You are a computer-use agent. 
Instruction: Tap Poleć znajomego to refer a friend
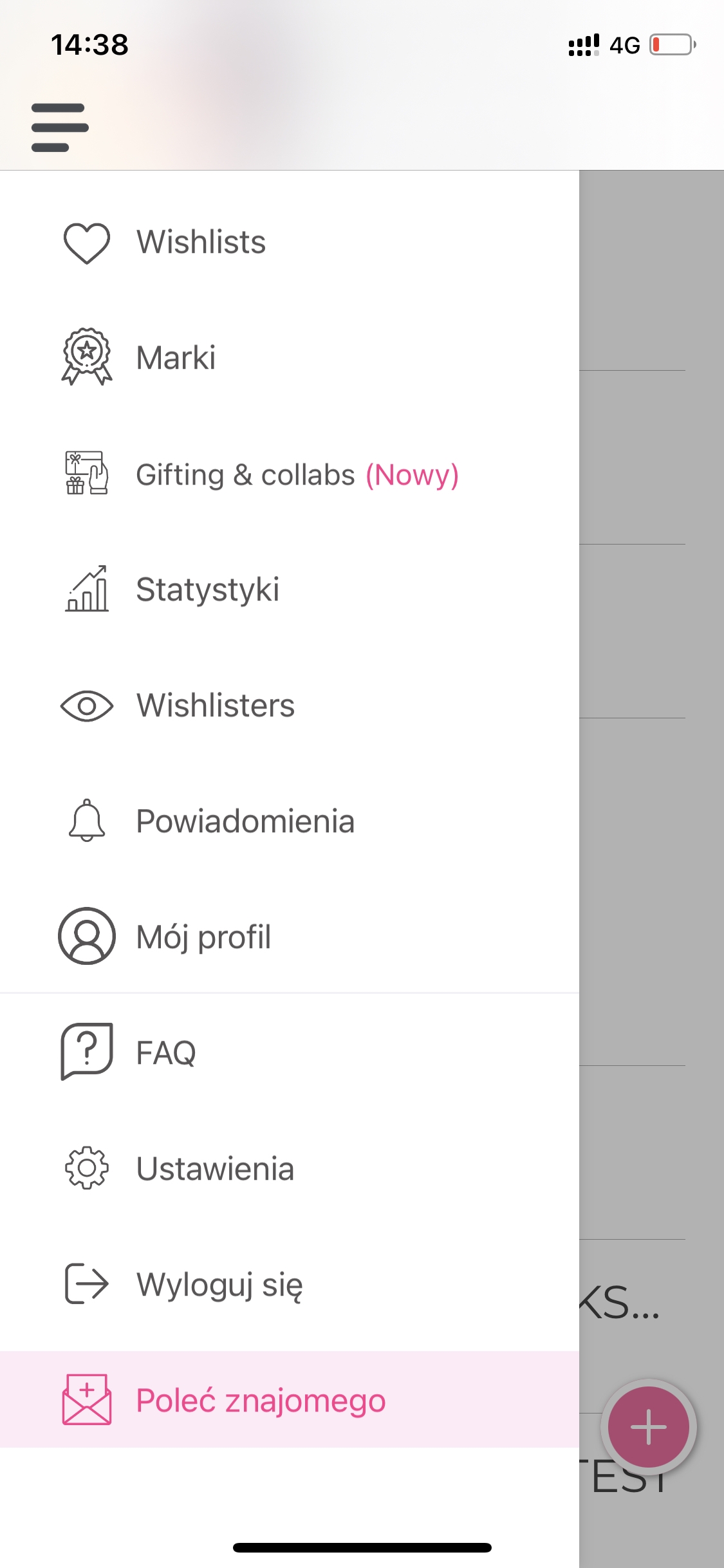click(x=290, y=1400)
